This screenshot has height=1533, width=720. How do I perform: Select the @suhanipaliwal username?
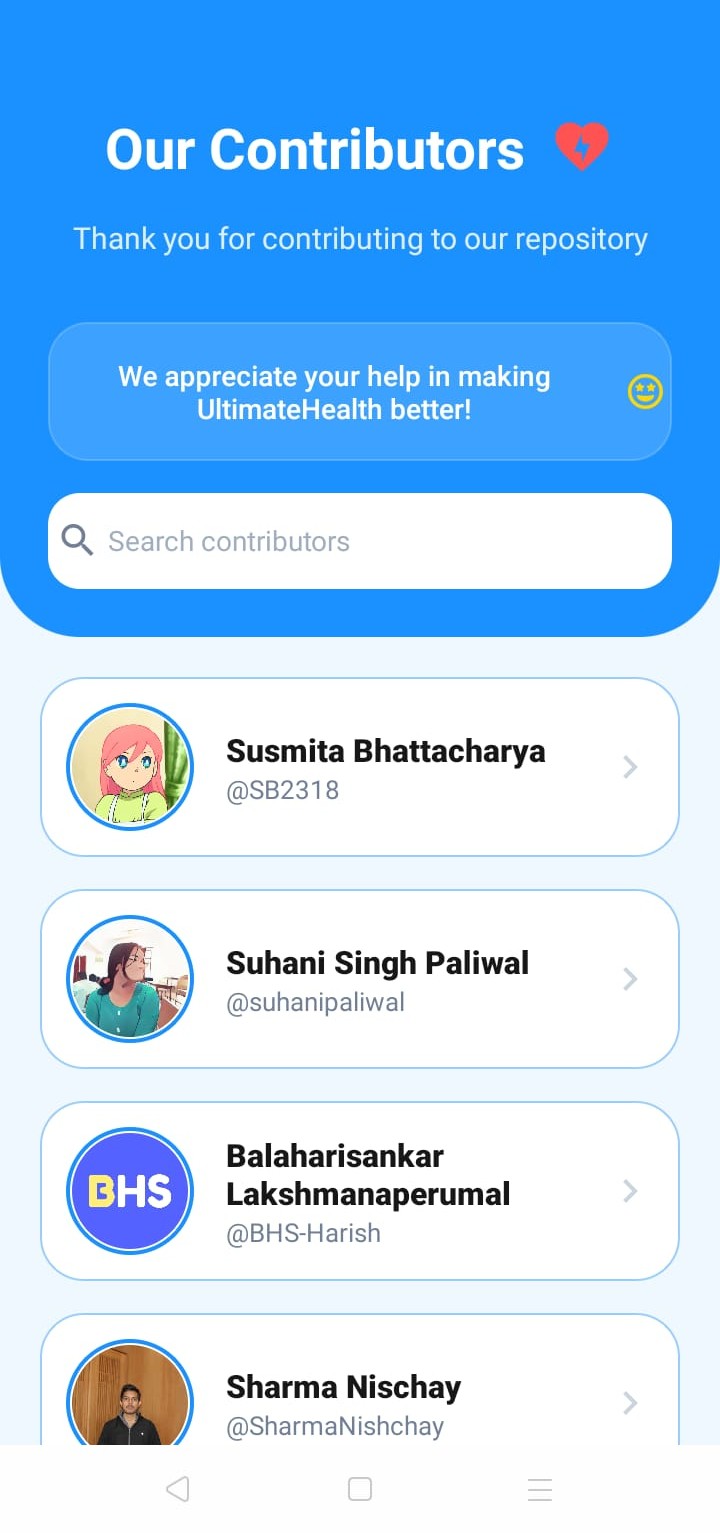tap(314, 1002)
